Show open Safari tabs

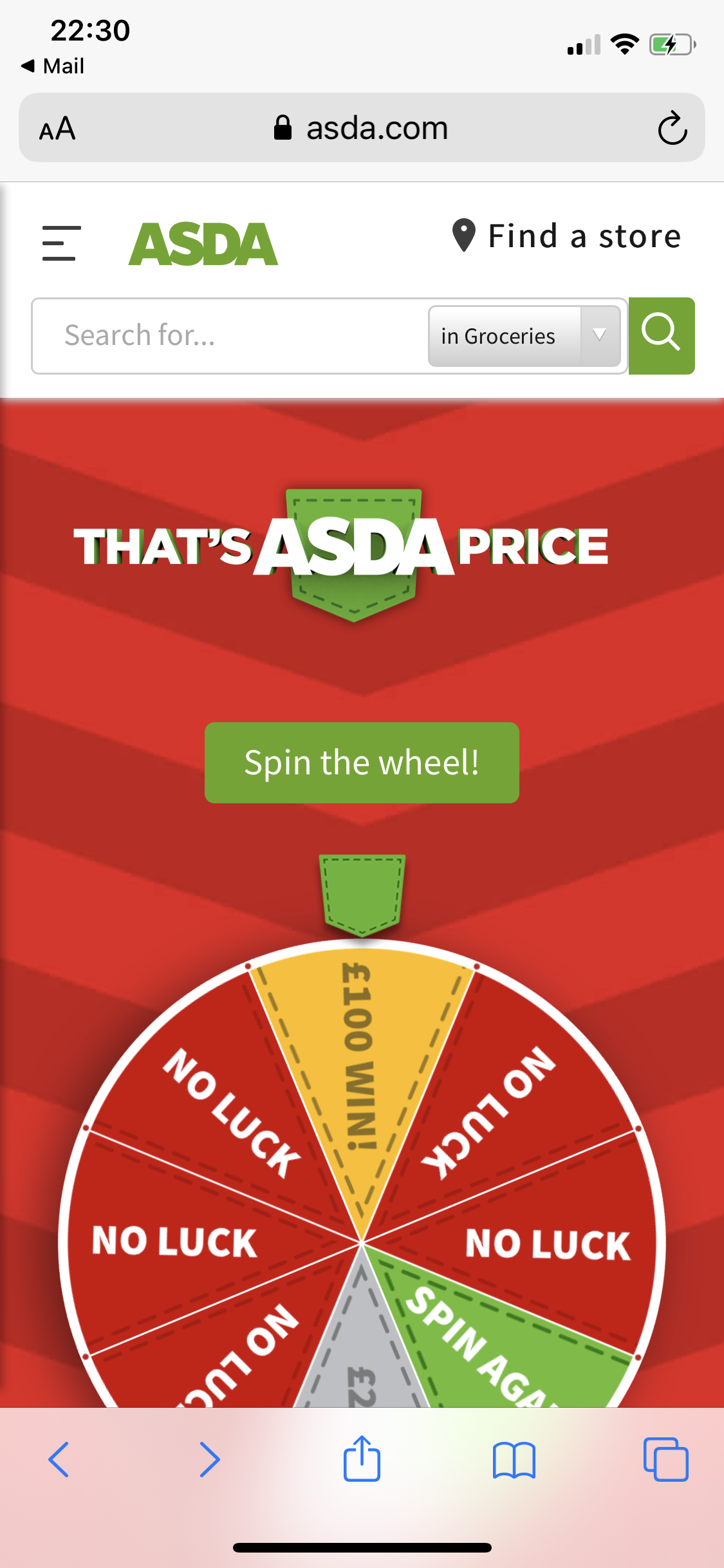[665, 1459]
